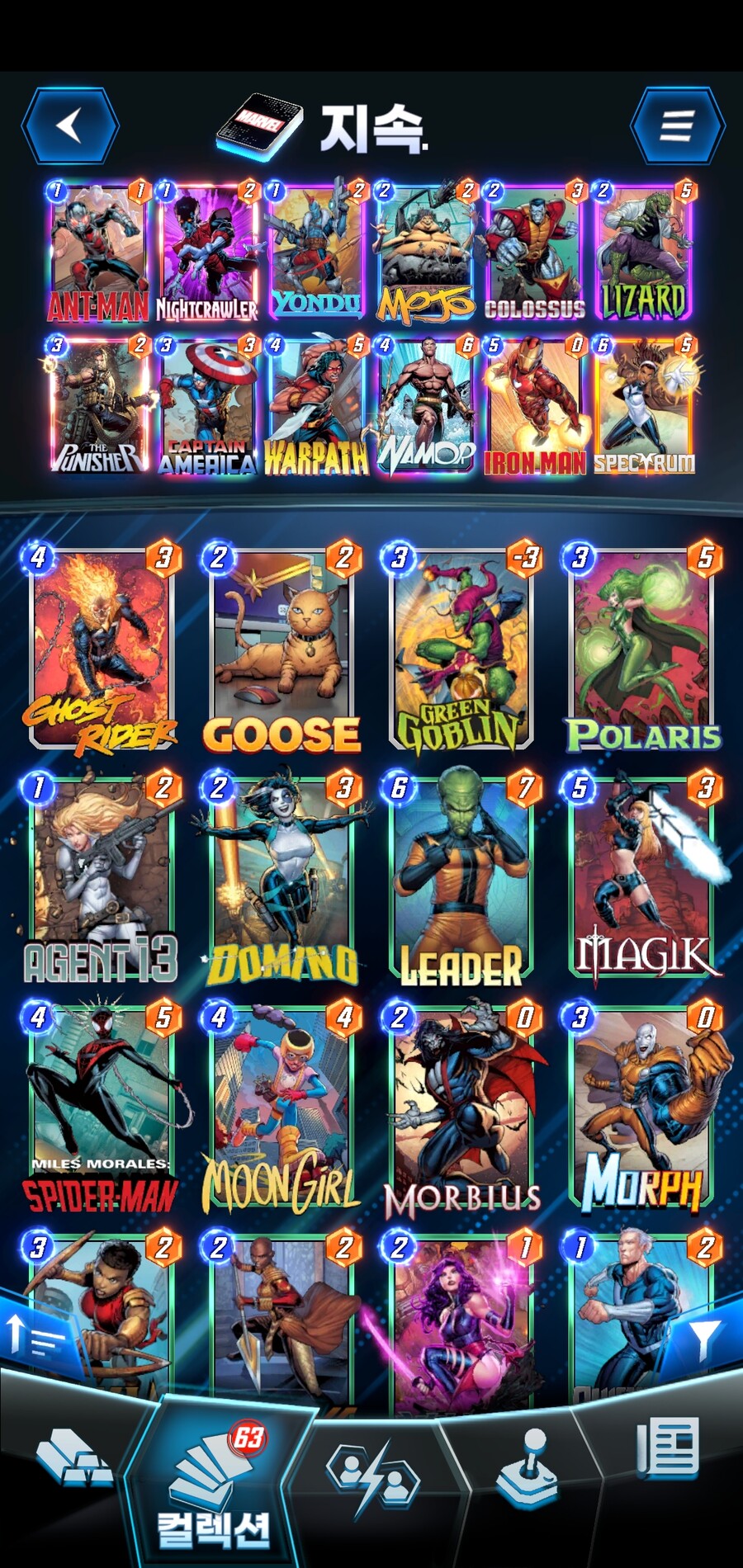Open the deck options menu
743x1568 pixels.
(x=677, y=126)
